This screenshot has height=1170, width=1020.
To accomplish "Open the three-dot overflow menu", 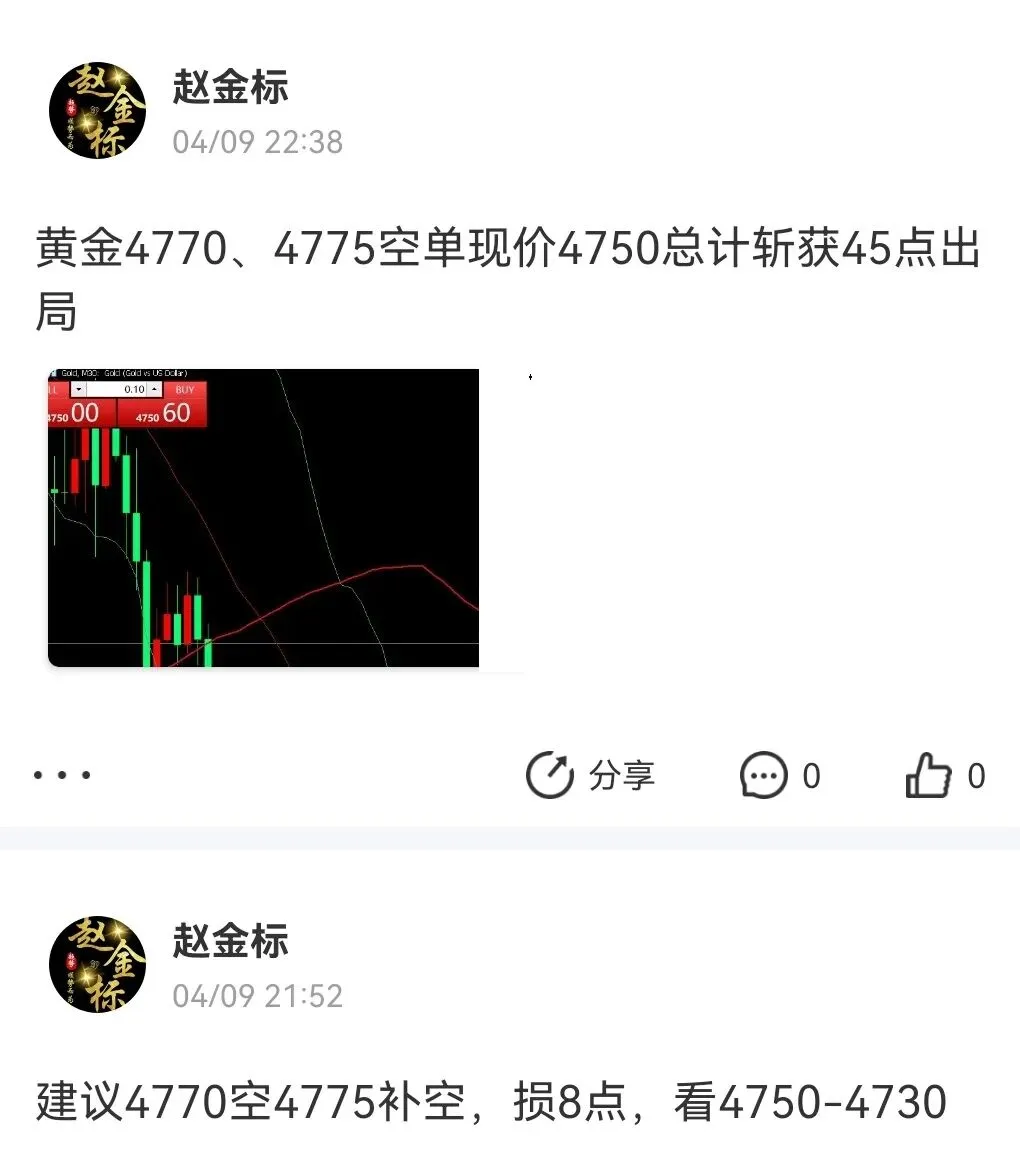I will pyautogui.click(x=62, y=775).
